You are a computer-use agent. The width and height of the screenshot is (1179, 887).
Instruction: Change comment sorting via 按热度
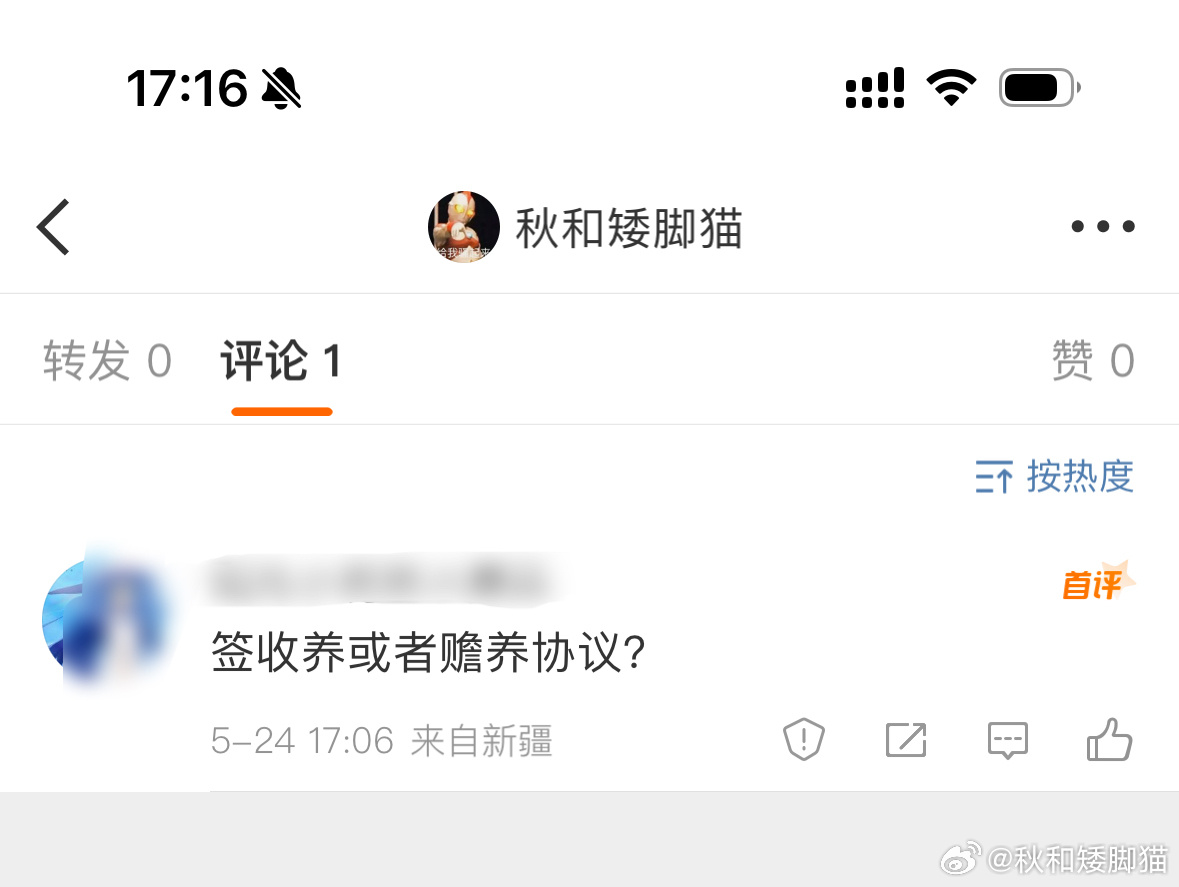(1054, 477)
